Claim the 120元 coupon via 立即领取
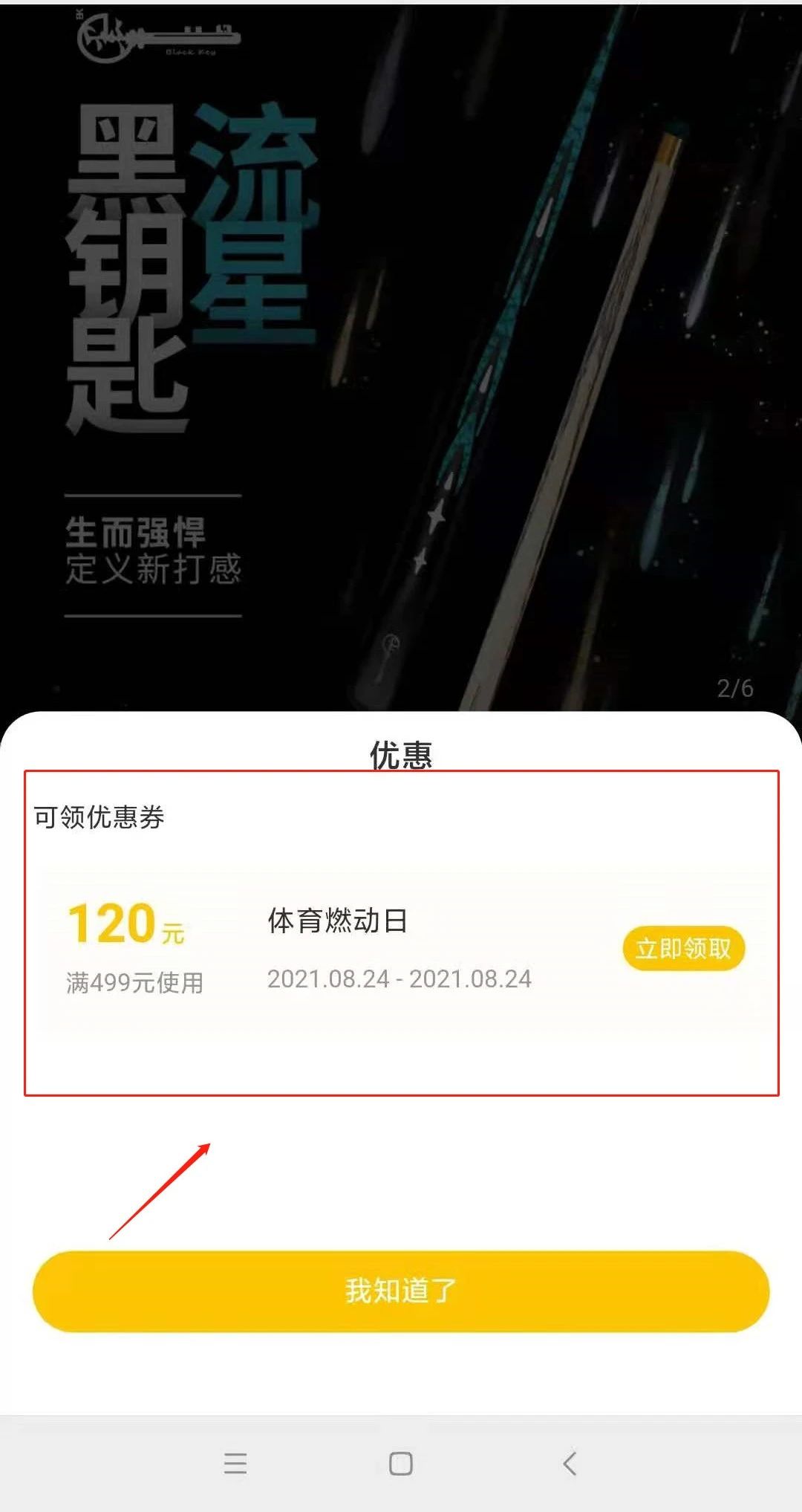The height and width of the screenshot is (1512, 802). (683, 948)
